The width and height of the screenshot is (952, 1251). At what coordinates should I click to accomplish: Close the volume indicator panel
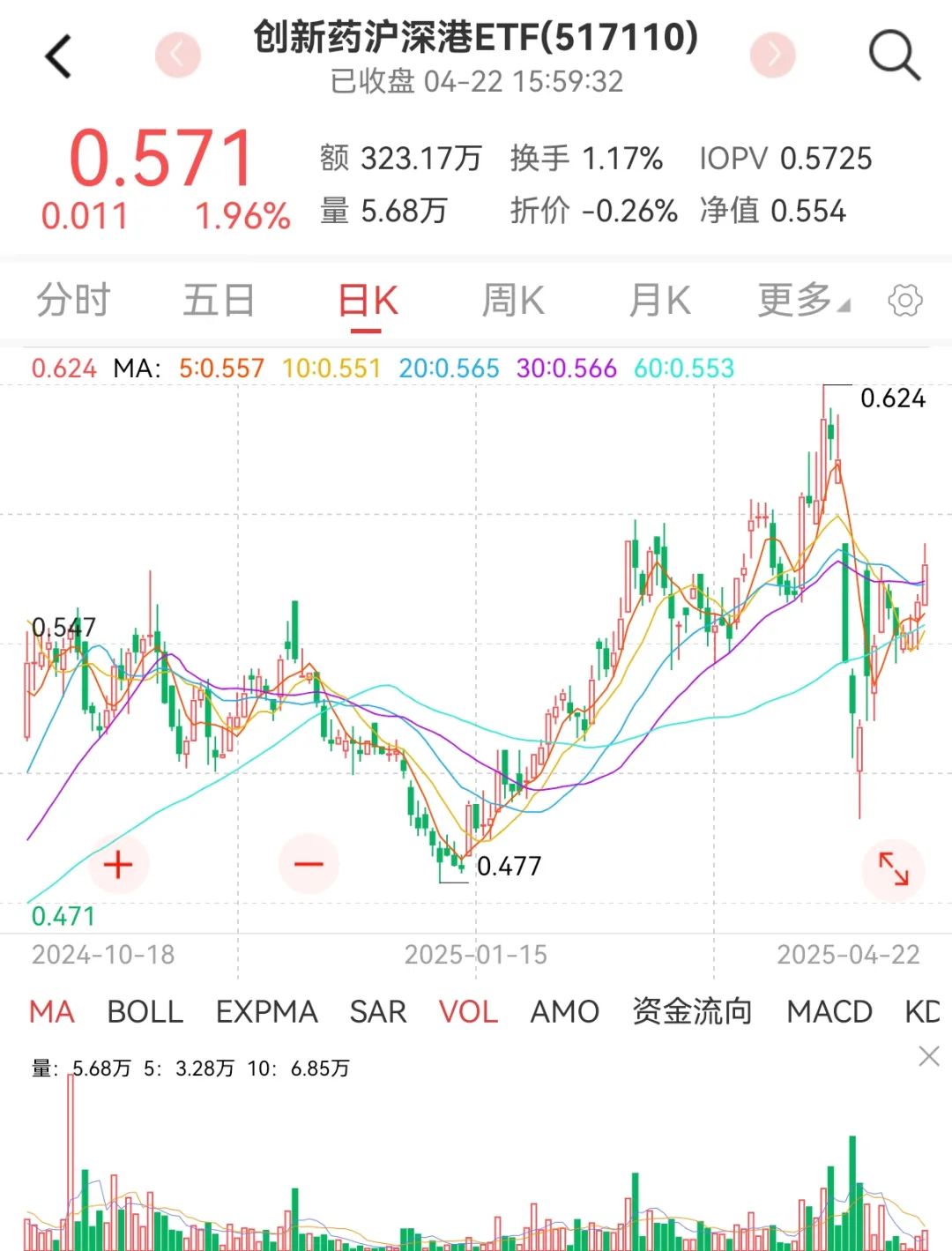pyautogui.click(x=929, y=1056)
